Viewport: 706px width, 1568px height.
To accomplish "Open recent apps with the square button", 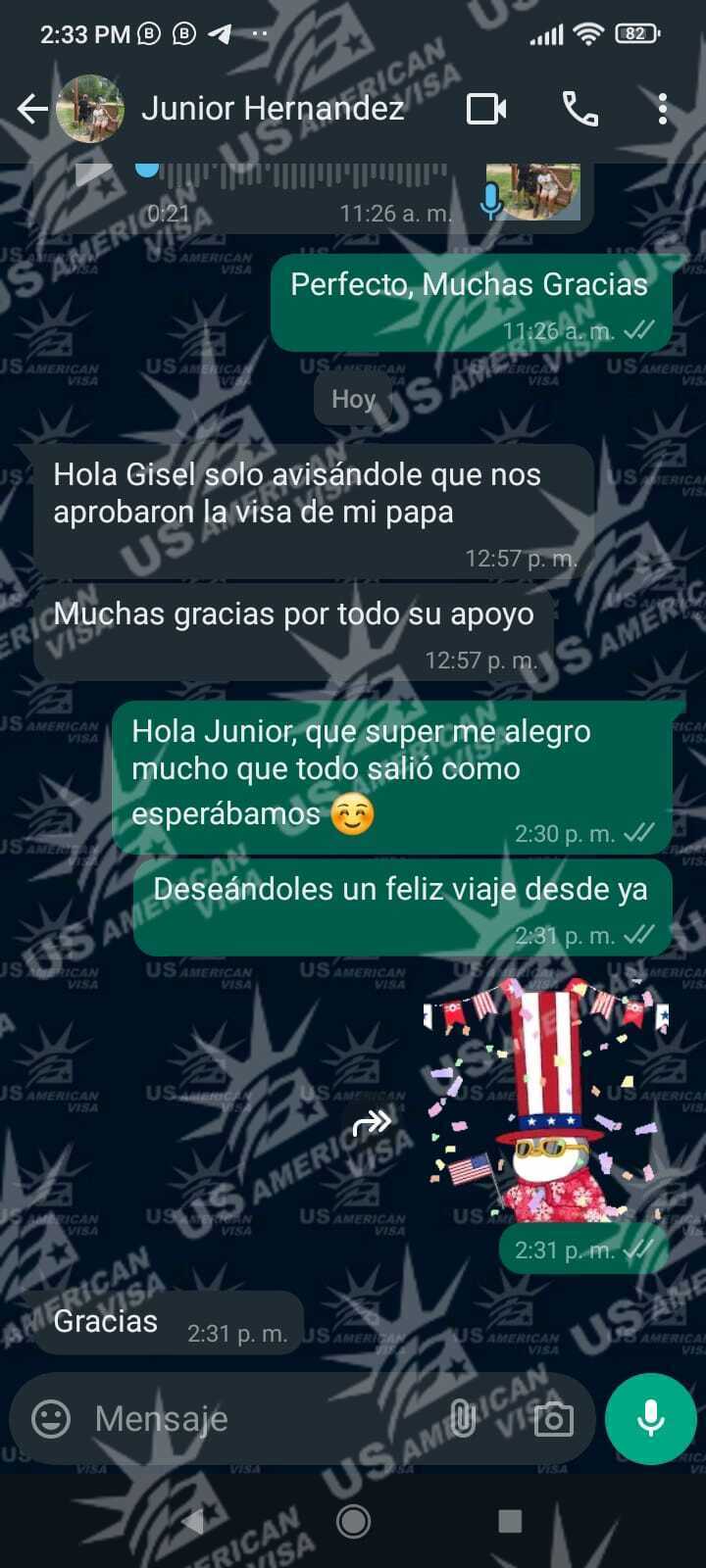I will [510, 1521].
